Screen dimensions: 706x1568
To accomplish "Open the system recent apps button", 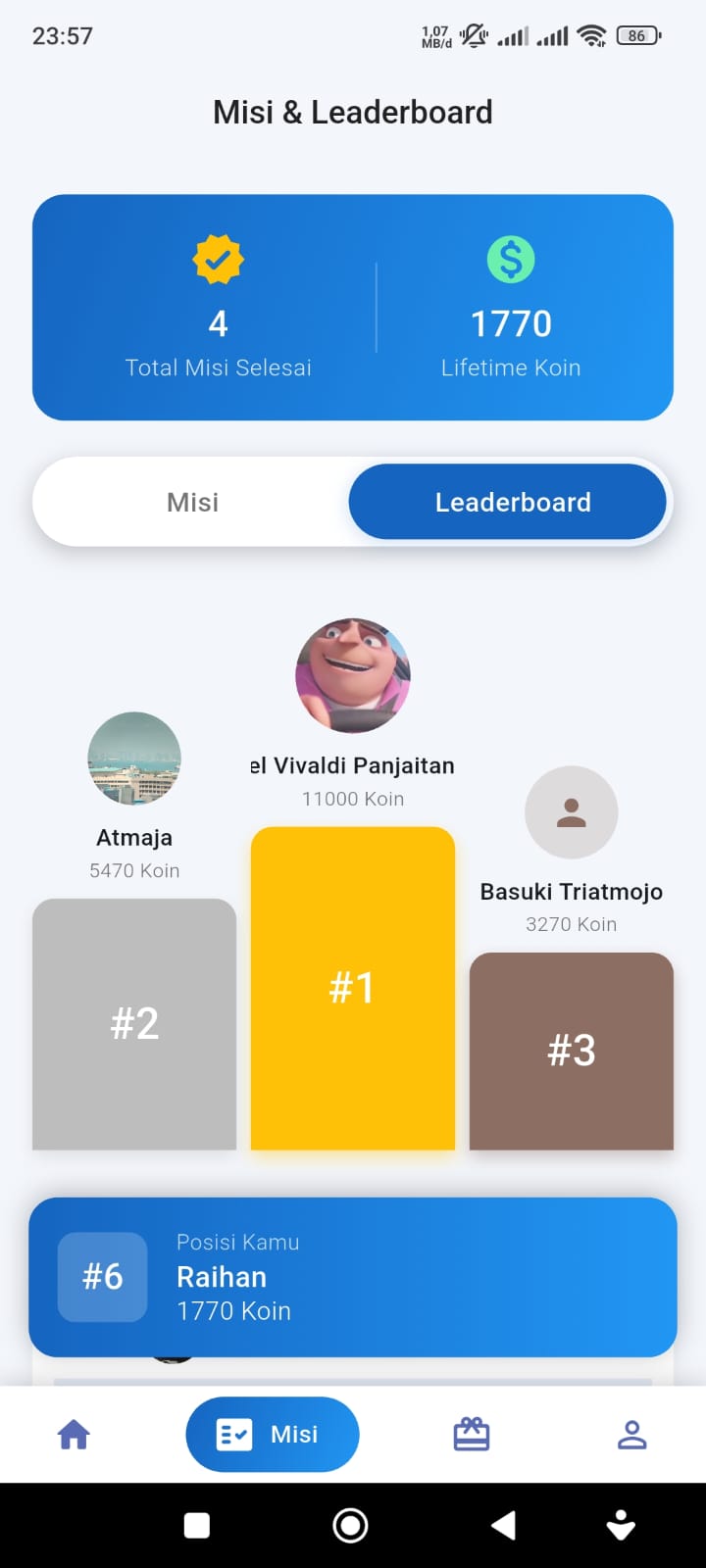I will [x=197, y=1525].
